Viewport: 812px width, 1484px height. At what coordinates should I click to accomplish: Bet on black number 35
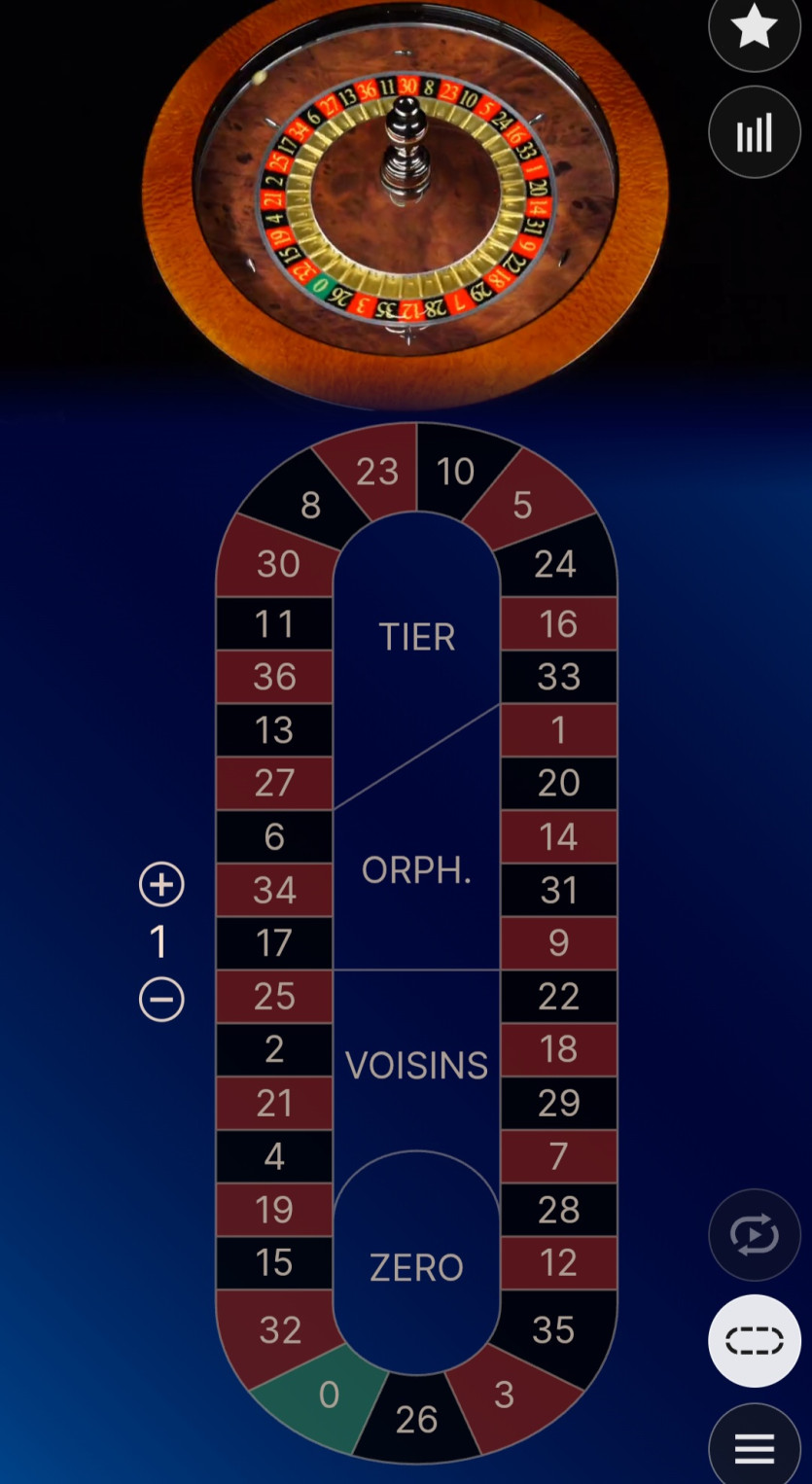(x=553, y=1329)
